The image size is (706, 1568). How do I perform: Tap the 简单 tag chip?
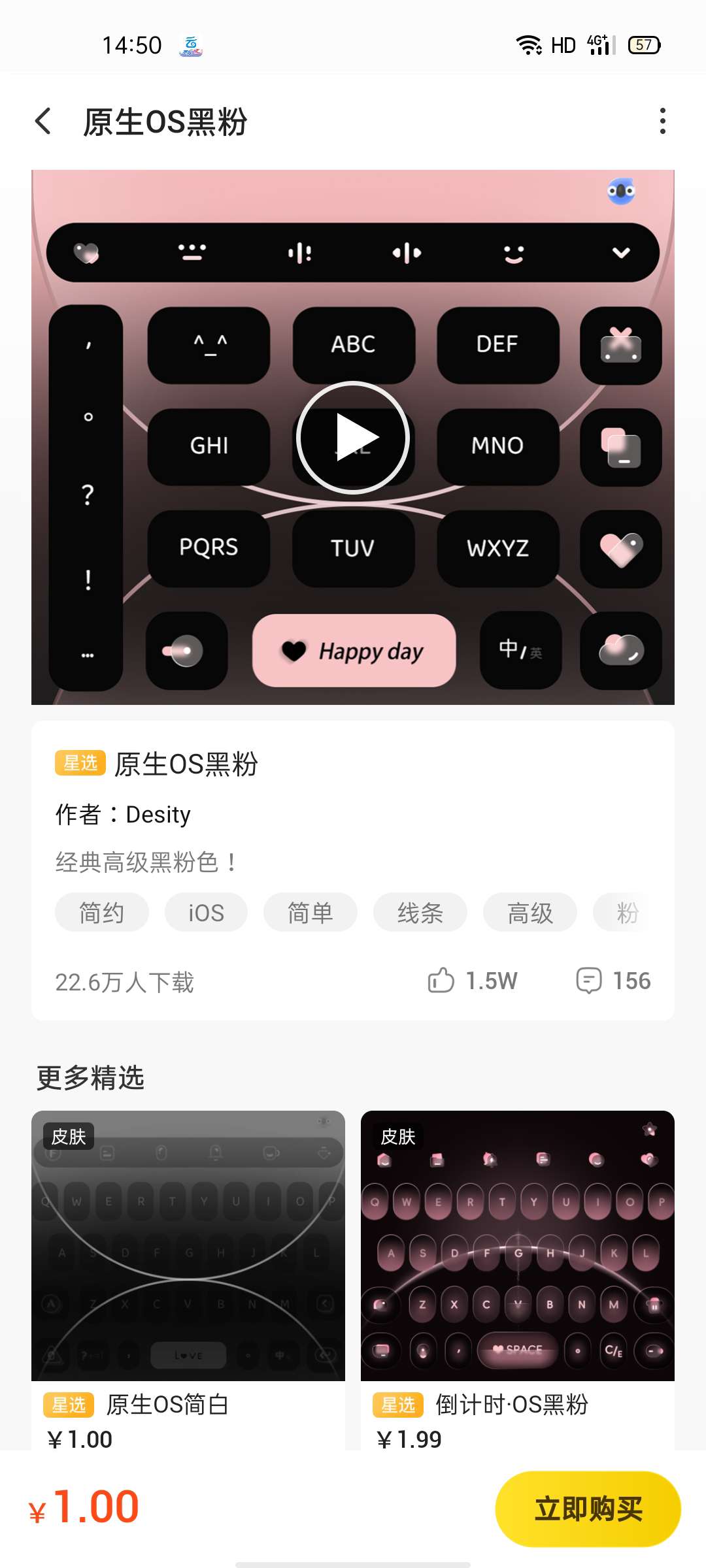[x=310, y=912]
